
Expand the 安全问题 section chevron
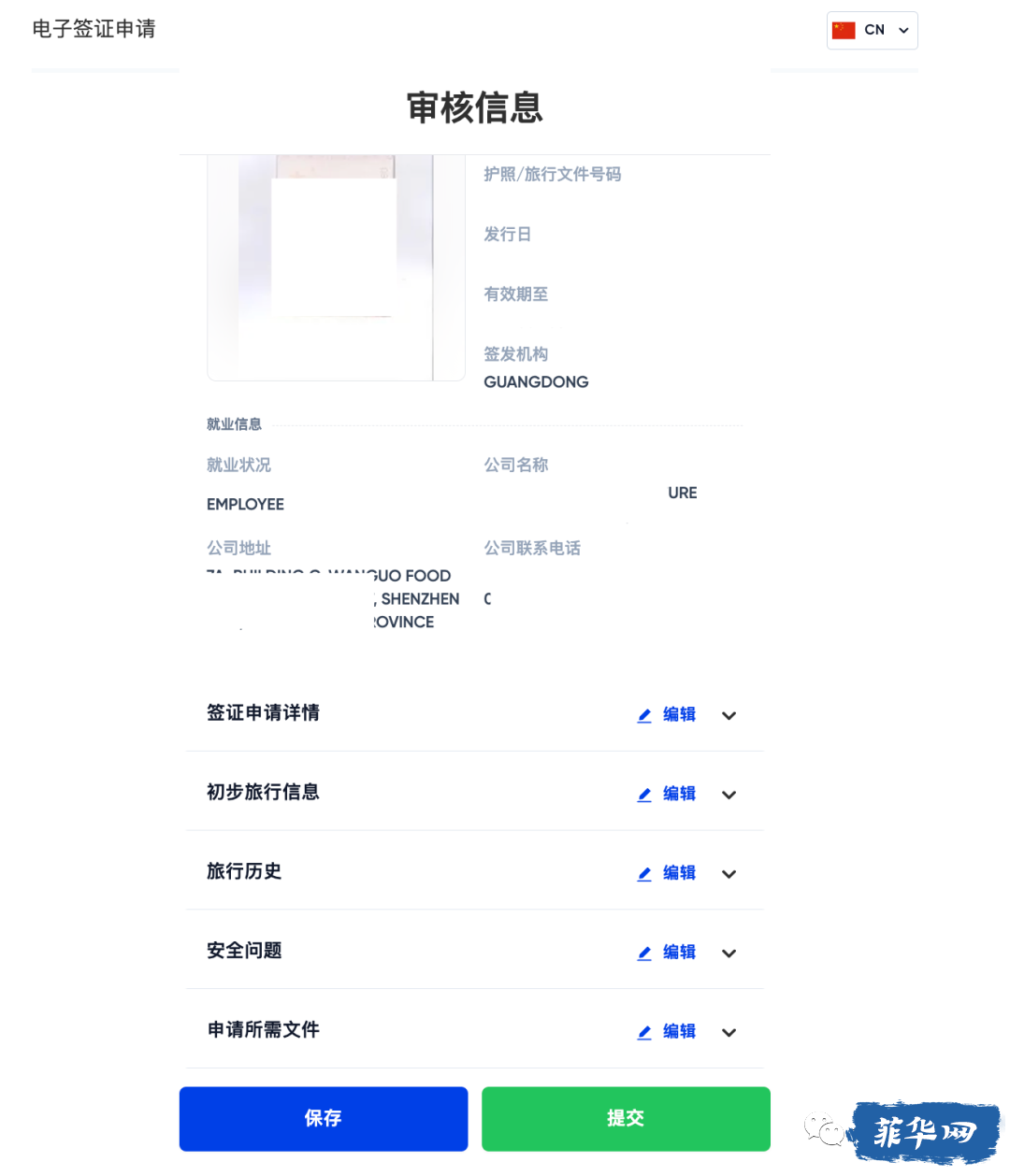pyautogui.click(x=729, y=954)
